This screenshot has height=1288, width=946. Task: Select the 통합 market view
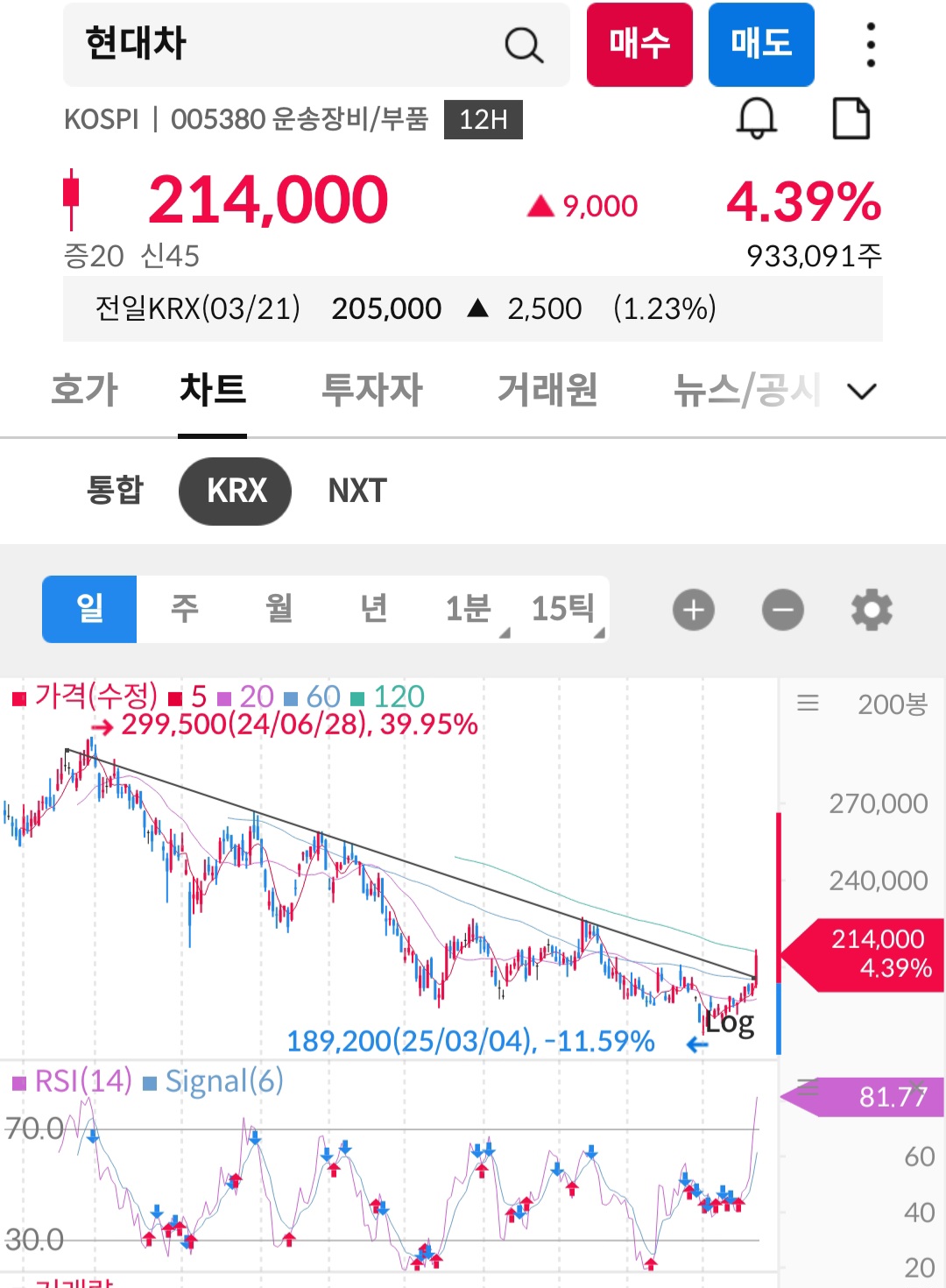[115, 491]
